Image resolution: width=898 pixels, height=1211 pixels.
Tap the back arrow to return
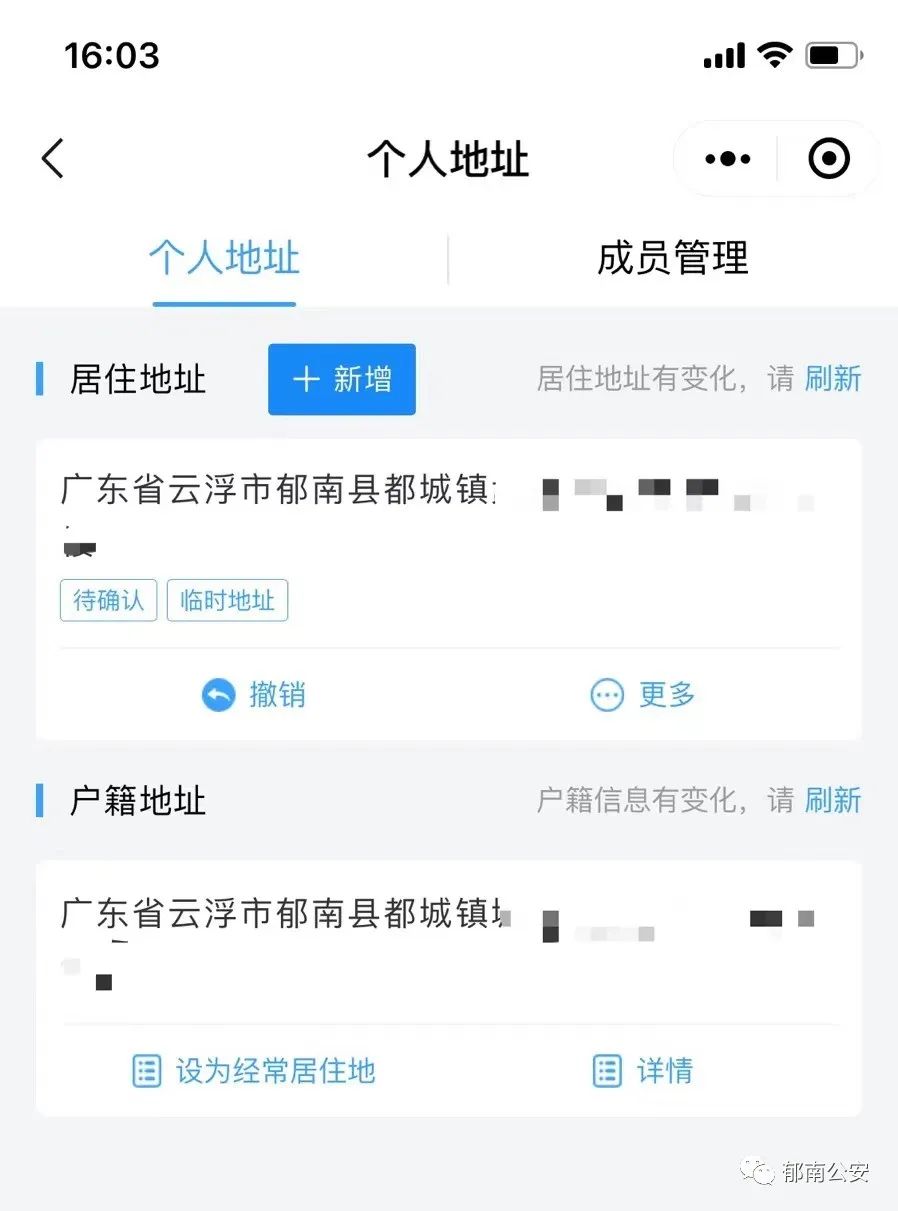pyautogui.click(x=52, y=158)
